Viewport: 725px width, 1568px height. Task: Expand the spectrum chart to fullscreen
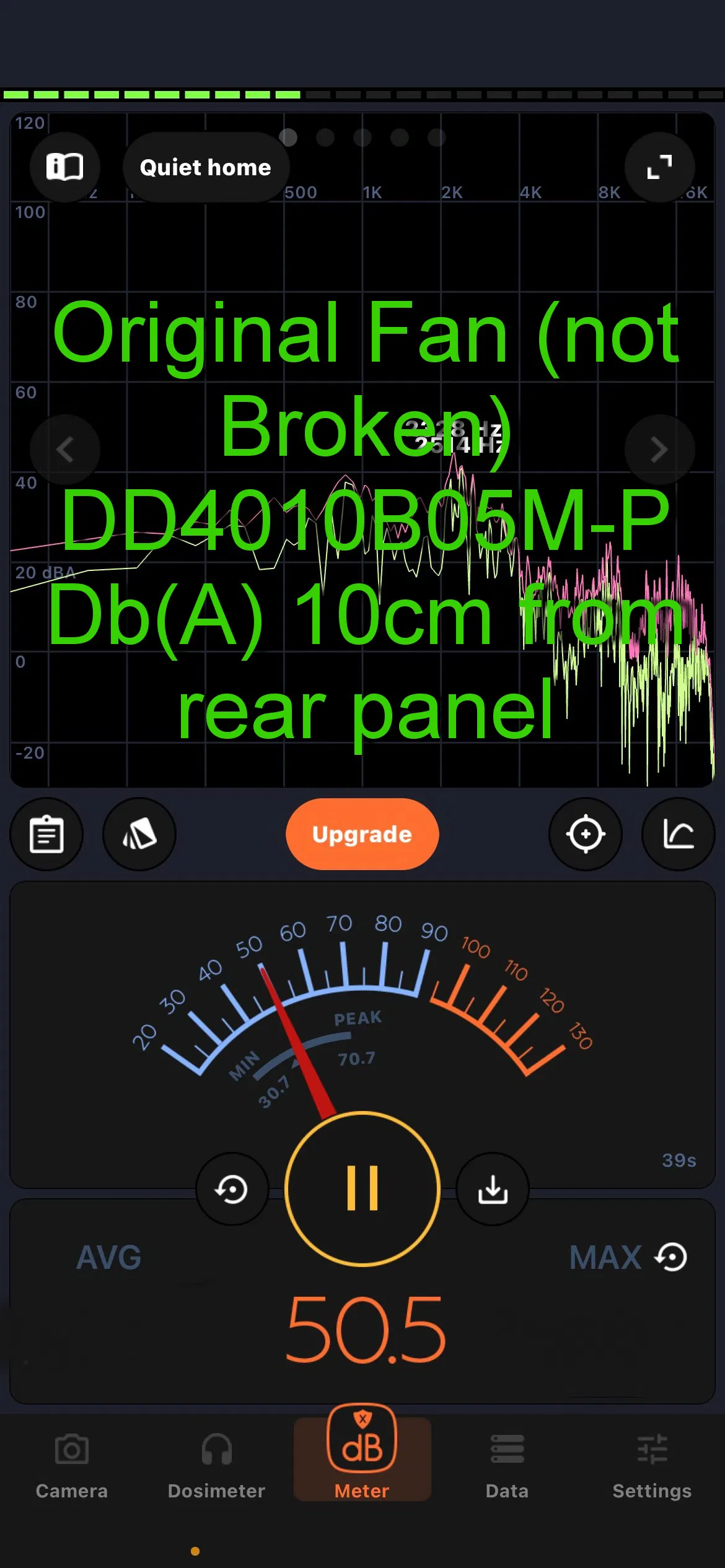(659, 167)
